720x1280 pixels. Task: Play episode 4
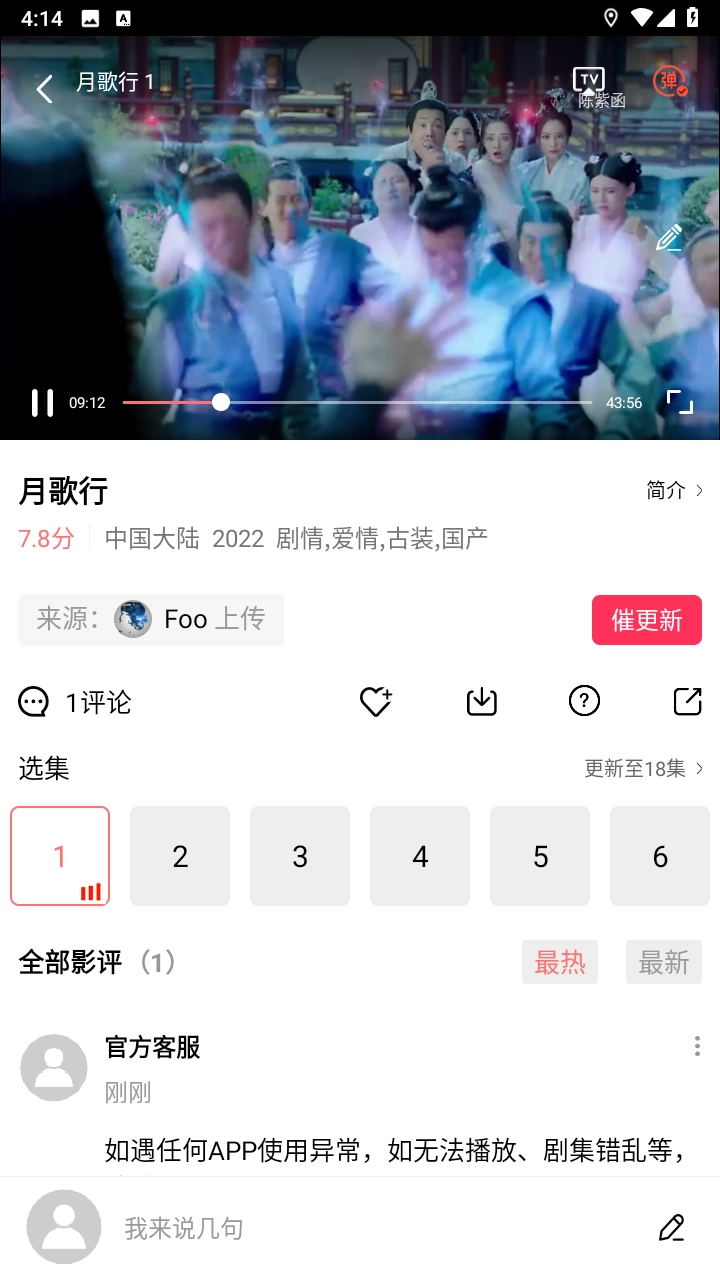pyautogui.click(x=420, y=856)
